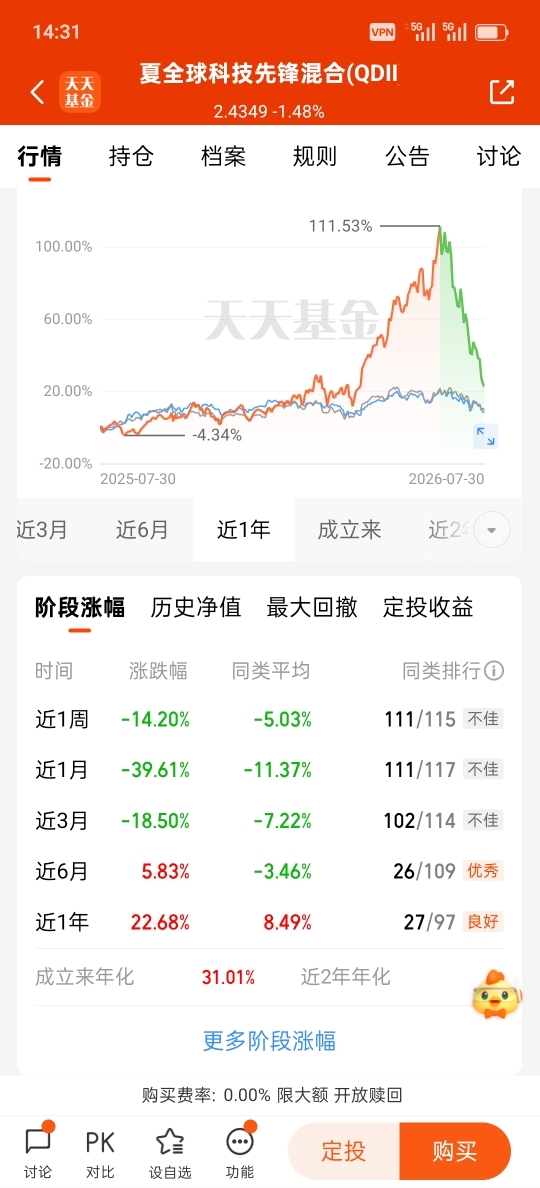Viewport: 540px width, 1188px height.
Task: Expand the chart to fullscreen
Action: [485, 436]
